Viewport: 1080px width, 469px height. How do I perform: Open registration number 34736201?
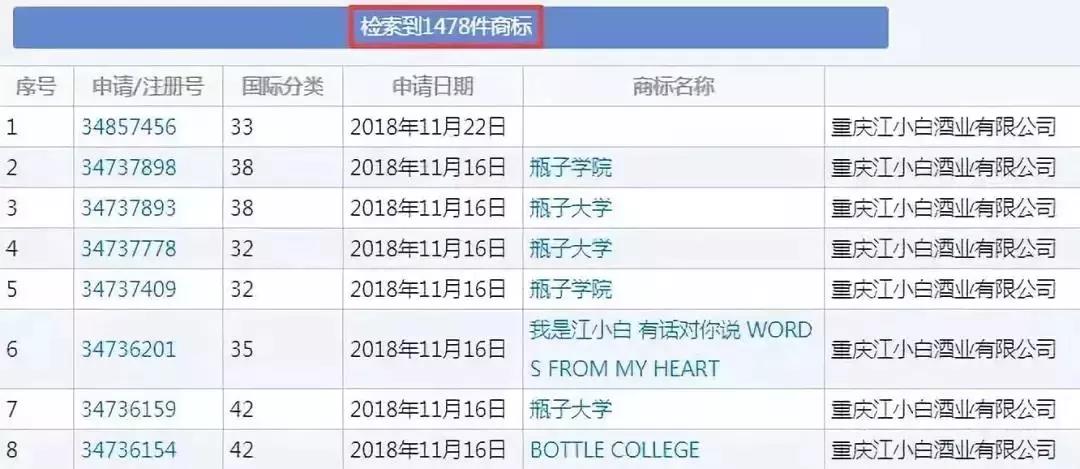(x=128, y=349)
